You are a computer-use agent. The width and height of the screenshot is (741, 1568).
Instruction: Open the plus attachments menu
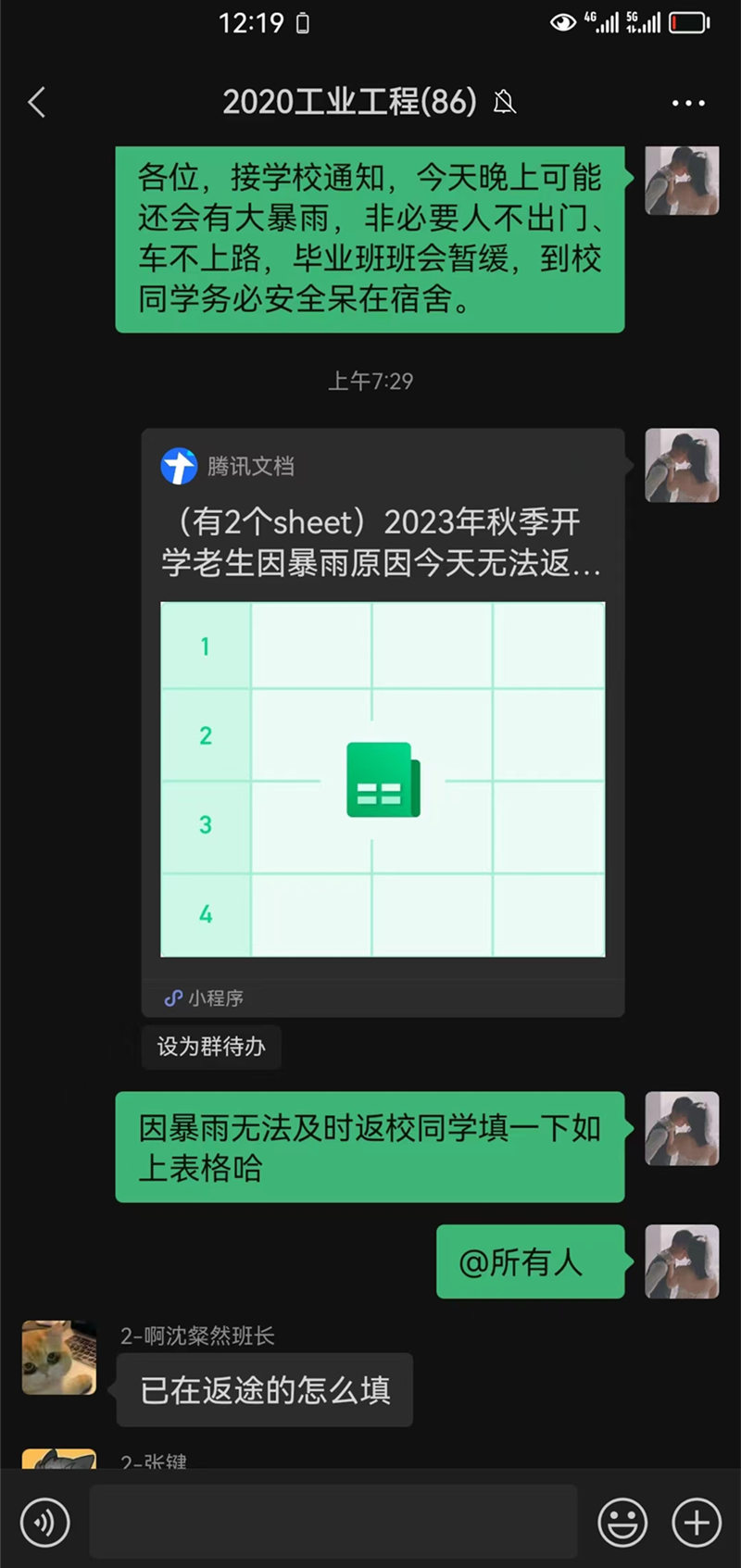click(x=697, y=1522)
